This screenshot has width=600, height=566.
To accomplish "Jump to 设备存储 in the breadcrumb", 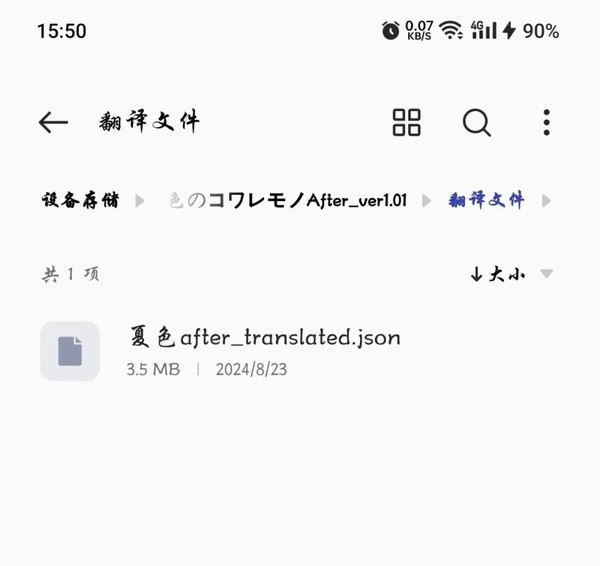I will tap(80, 200).
